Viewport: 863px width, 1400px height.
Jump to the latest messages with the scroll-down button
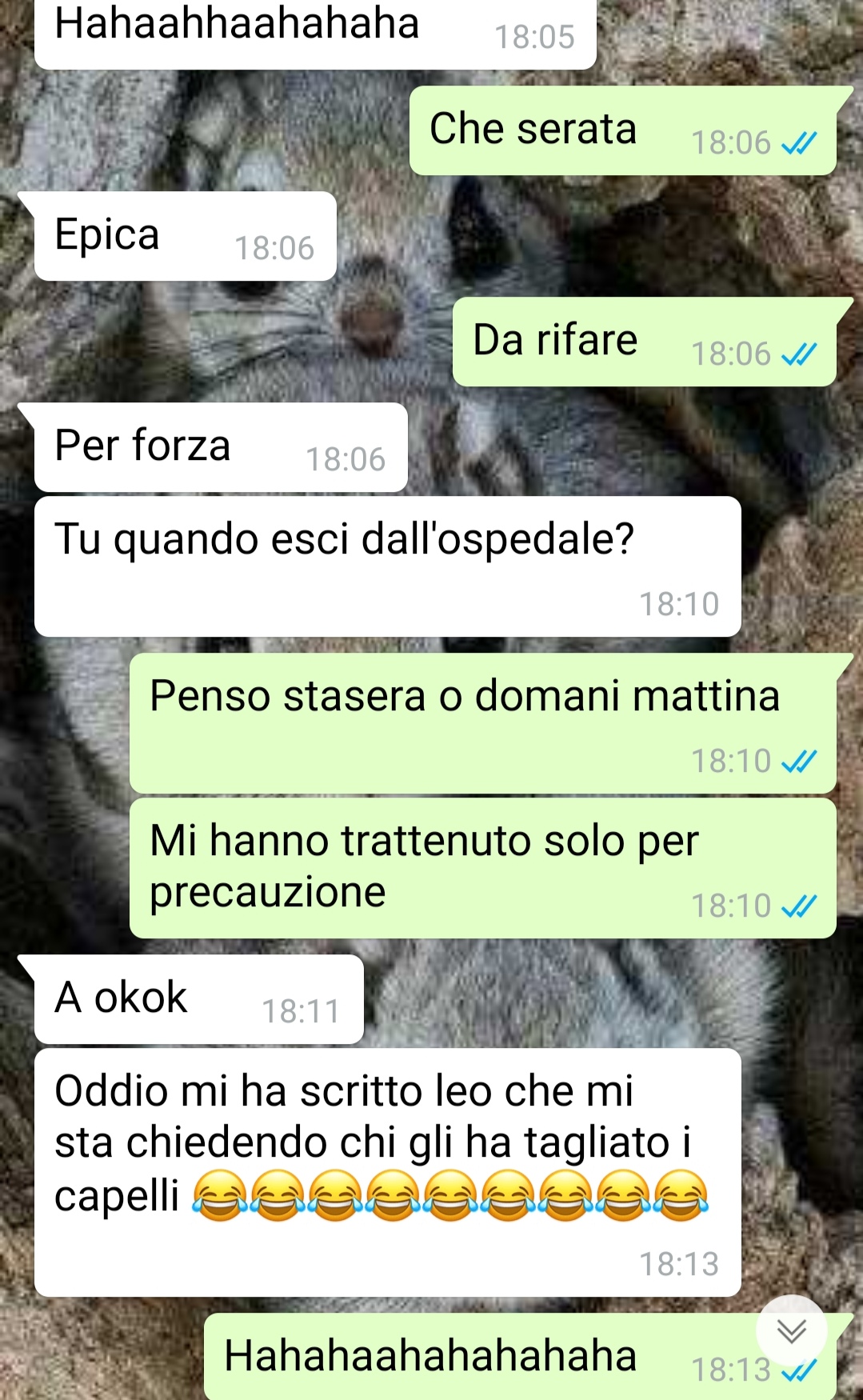click(792, 1330)
